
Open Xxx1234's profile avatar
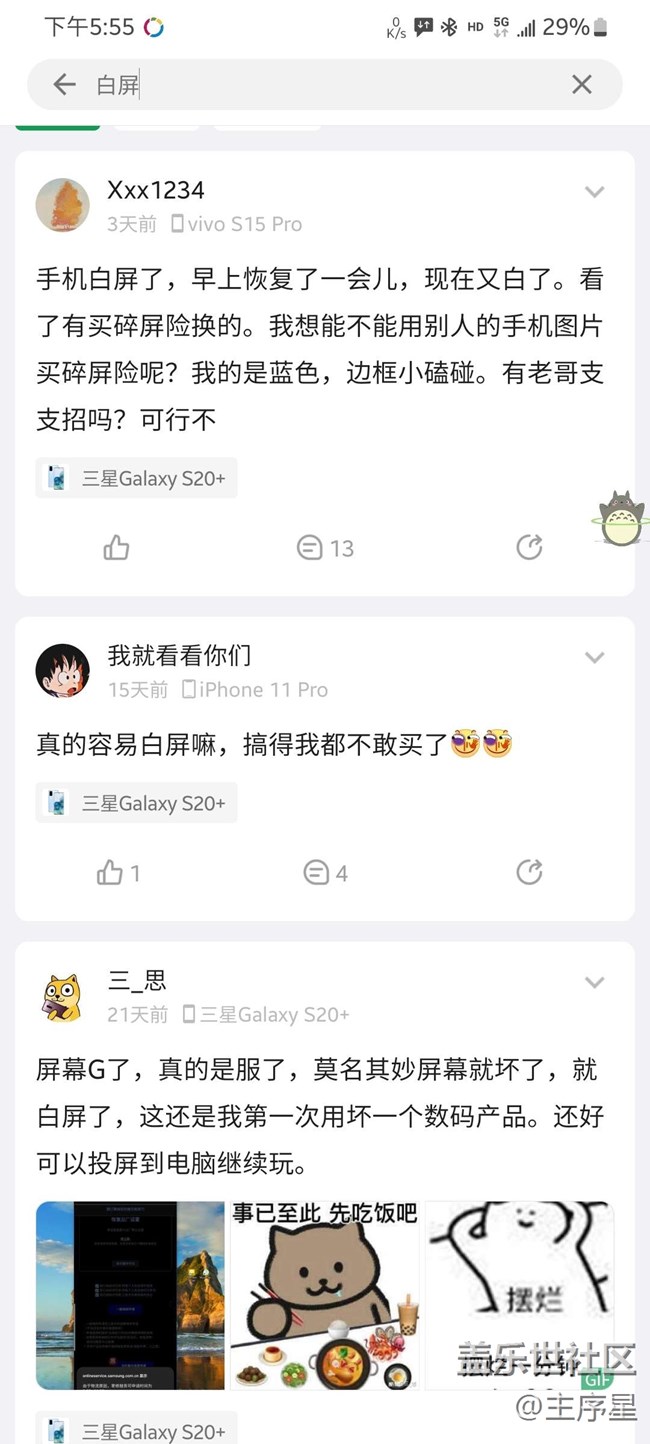pyautogui.click(x=63, y=206)
